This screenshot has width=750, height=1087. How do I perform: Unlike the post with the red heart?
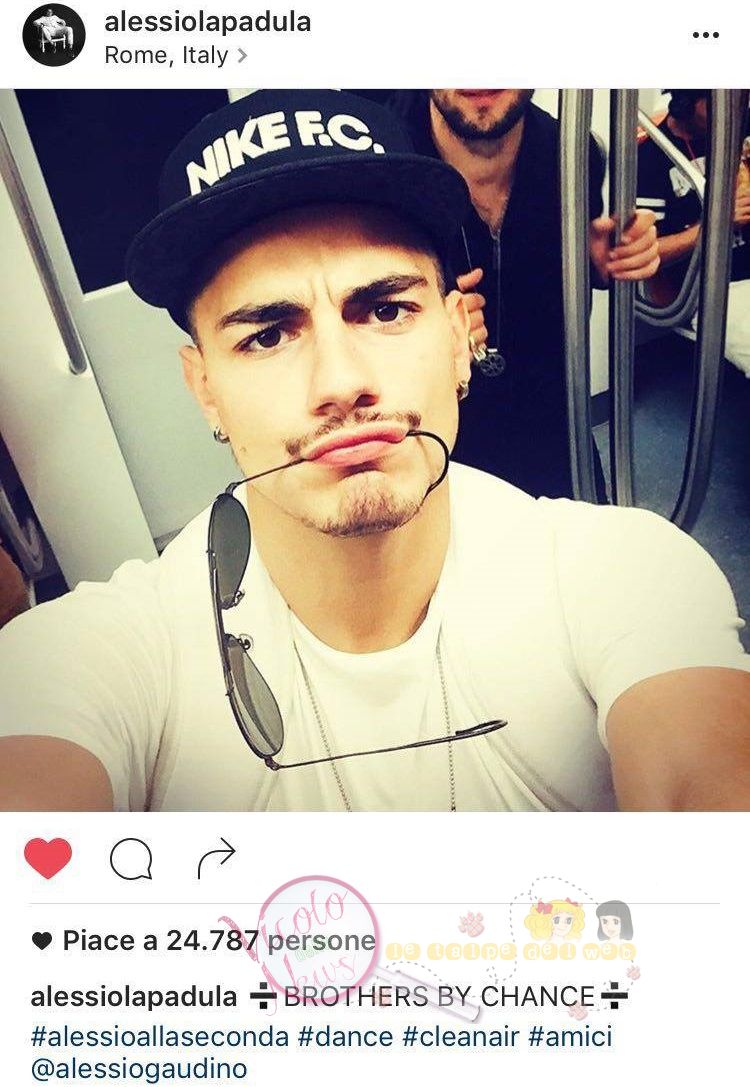48,858
